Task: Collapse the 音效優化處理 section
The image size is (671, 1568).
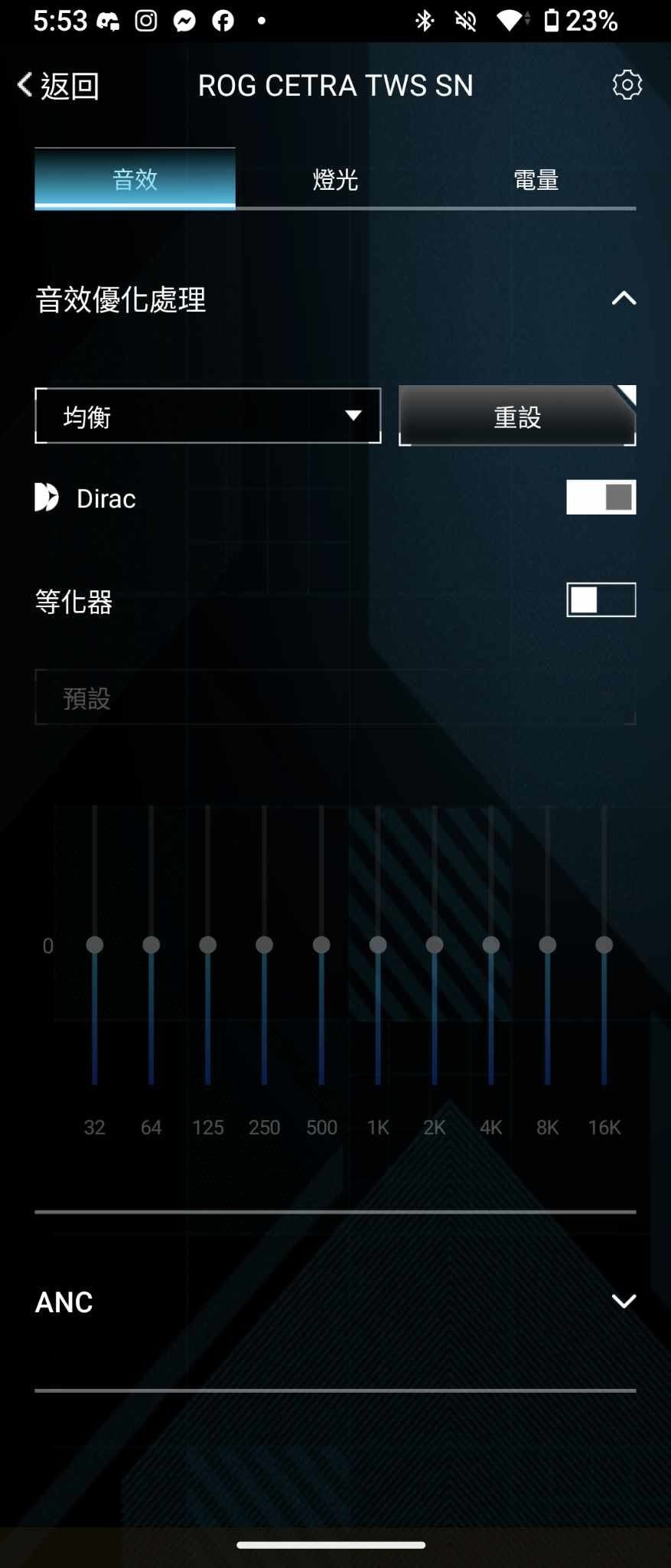Action: click(624, 299)
